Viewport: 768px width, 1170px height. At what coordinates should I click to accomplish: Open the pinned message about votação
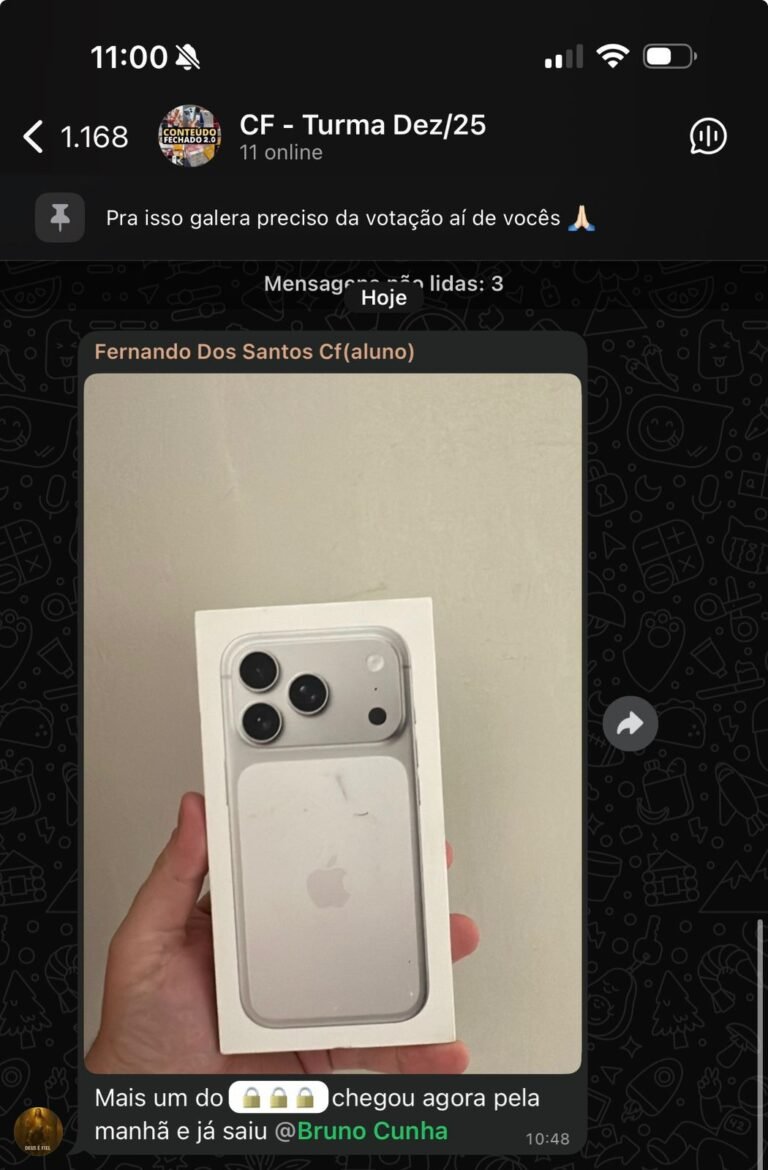click(x=350, y=217)
